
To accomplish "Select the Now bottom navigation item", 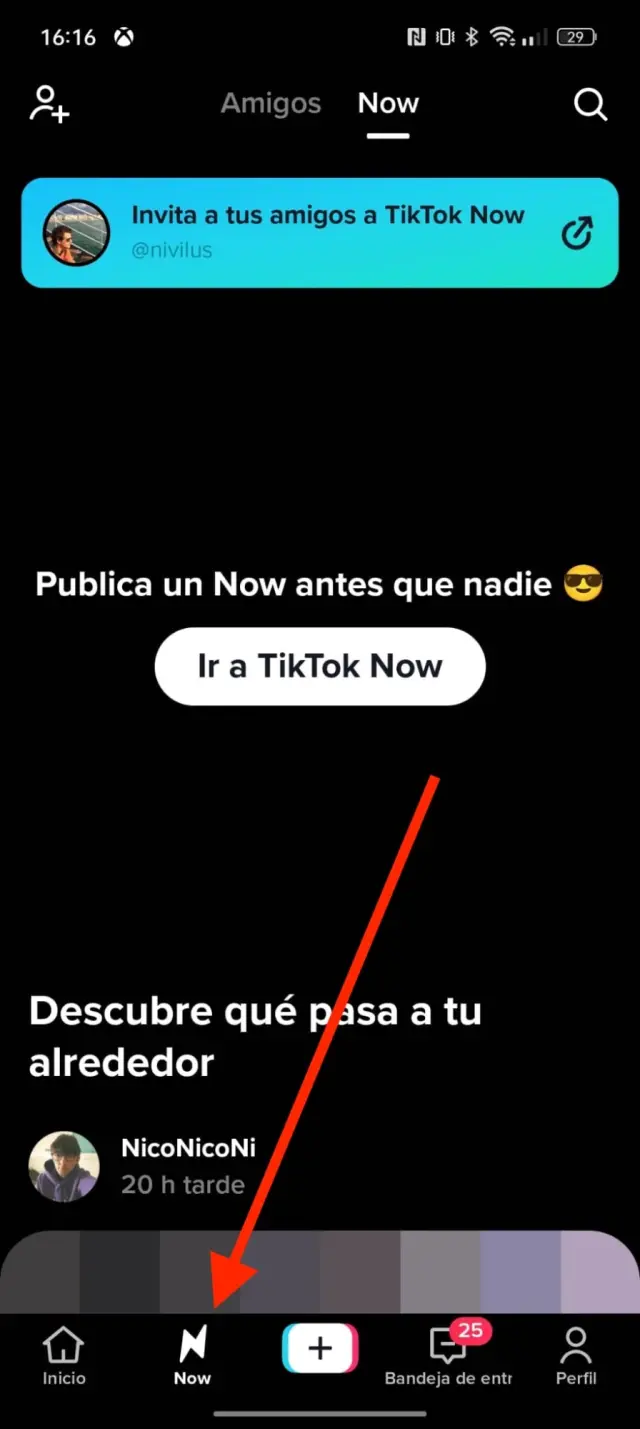I will click(x=192, y=1356).
